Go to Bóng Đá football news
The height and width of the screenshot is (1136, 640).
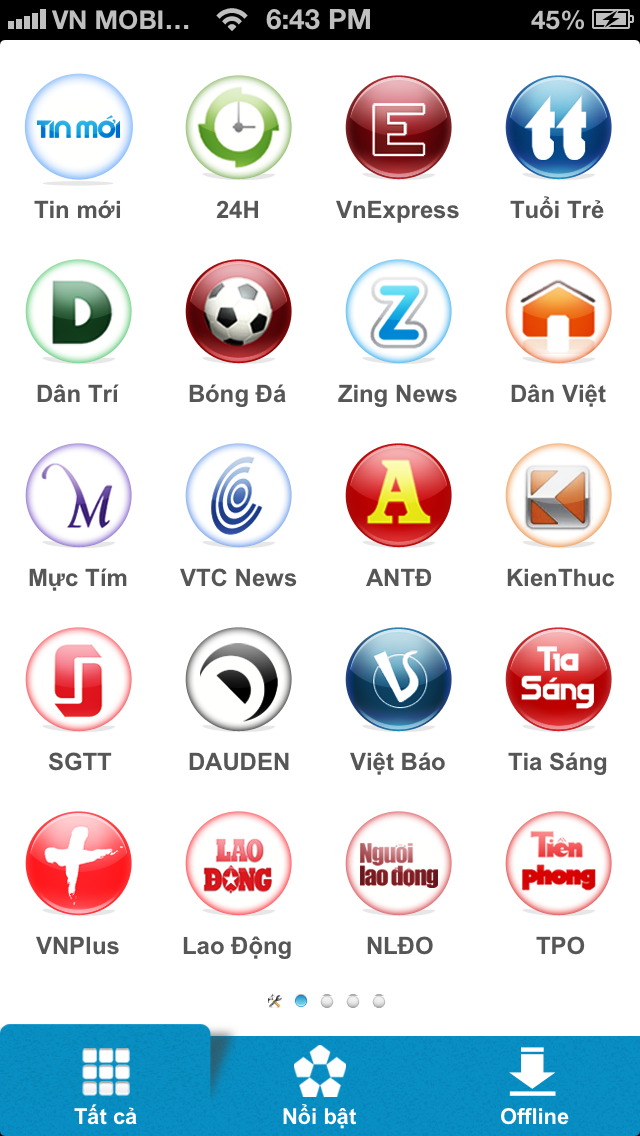pos(238,311)
